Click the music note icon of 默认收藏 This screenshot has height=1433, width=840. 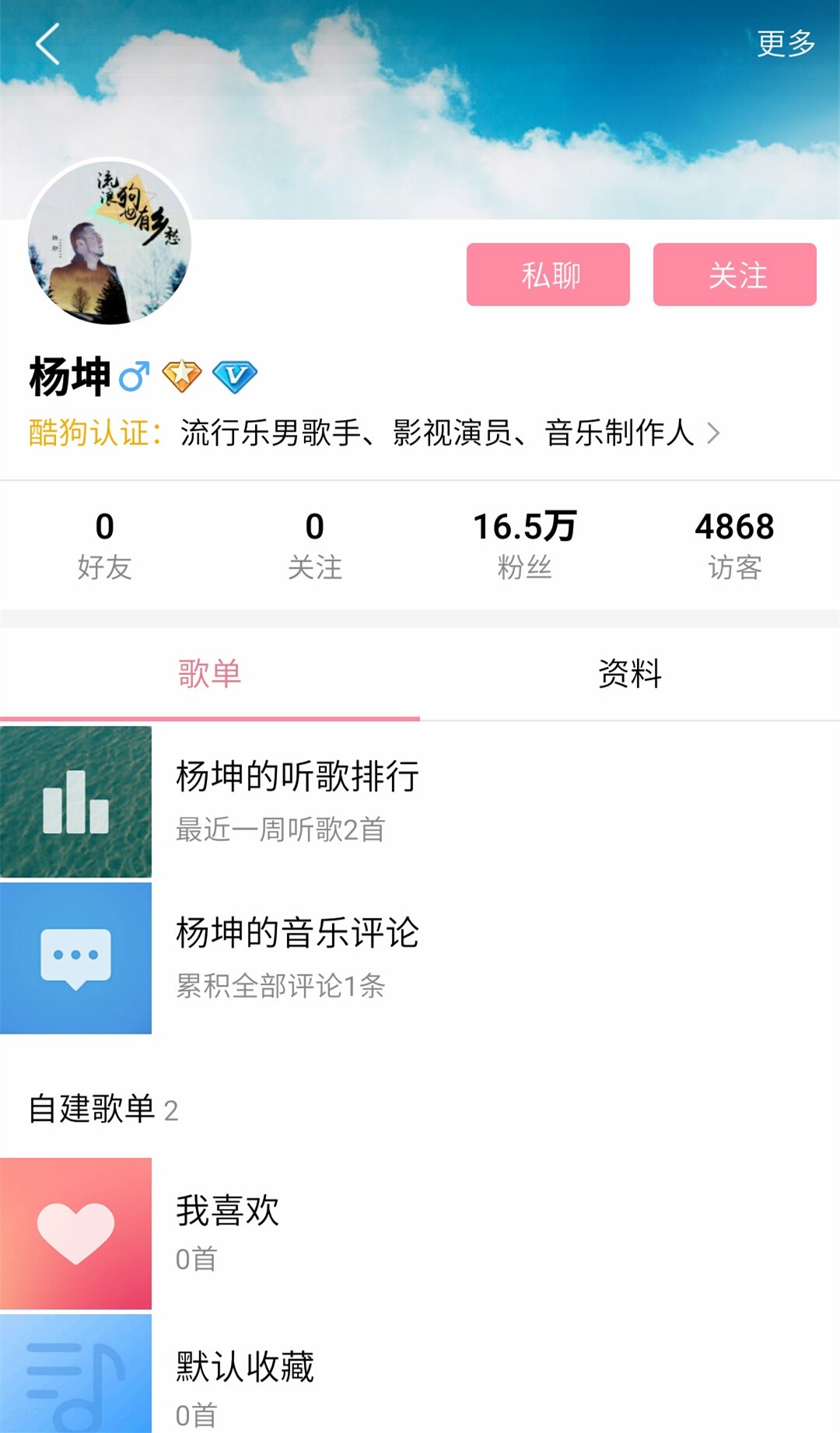(x=75, y=1377)
